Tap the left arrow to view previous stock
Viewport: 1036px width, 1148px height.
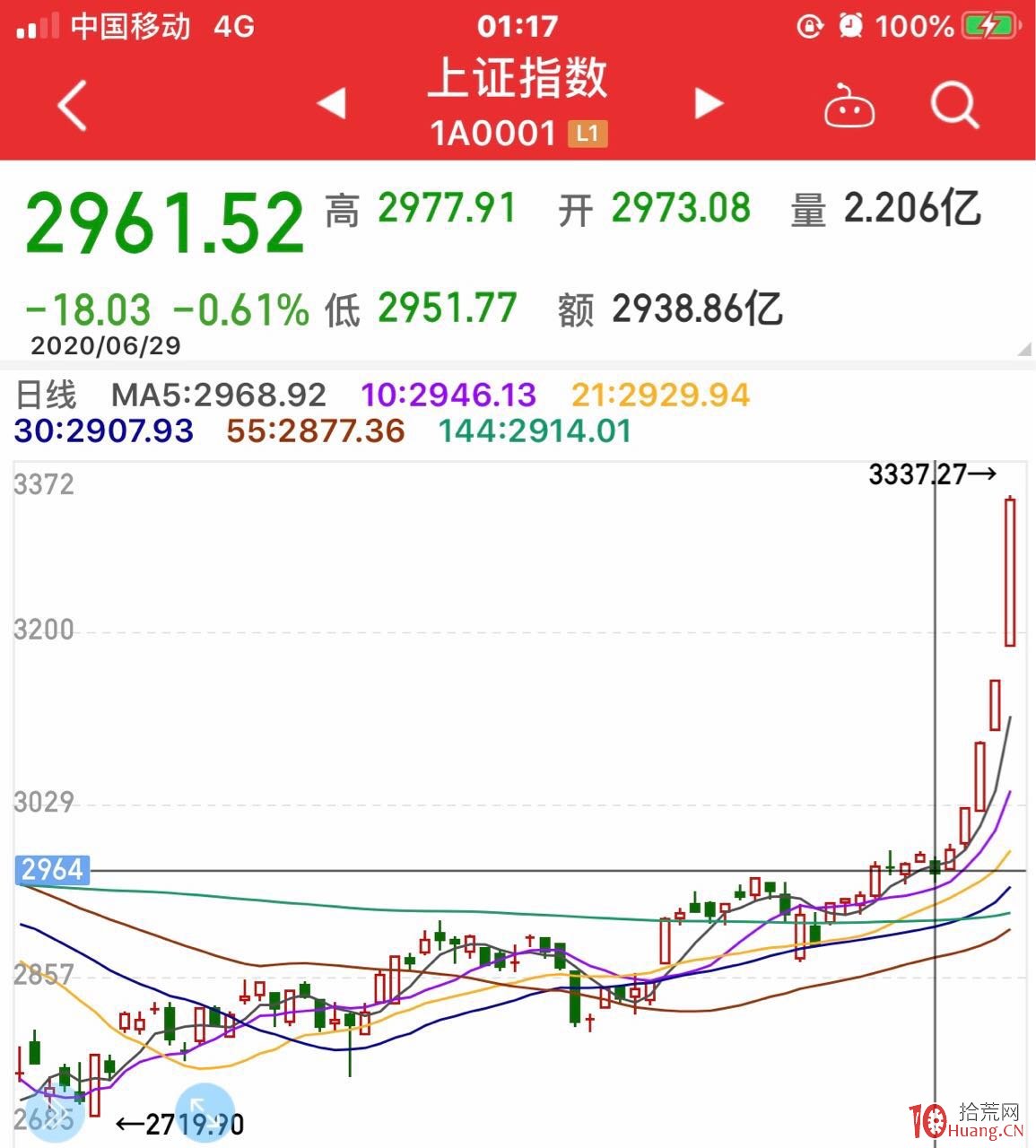[333, 103]
